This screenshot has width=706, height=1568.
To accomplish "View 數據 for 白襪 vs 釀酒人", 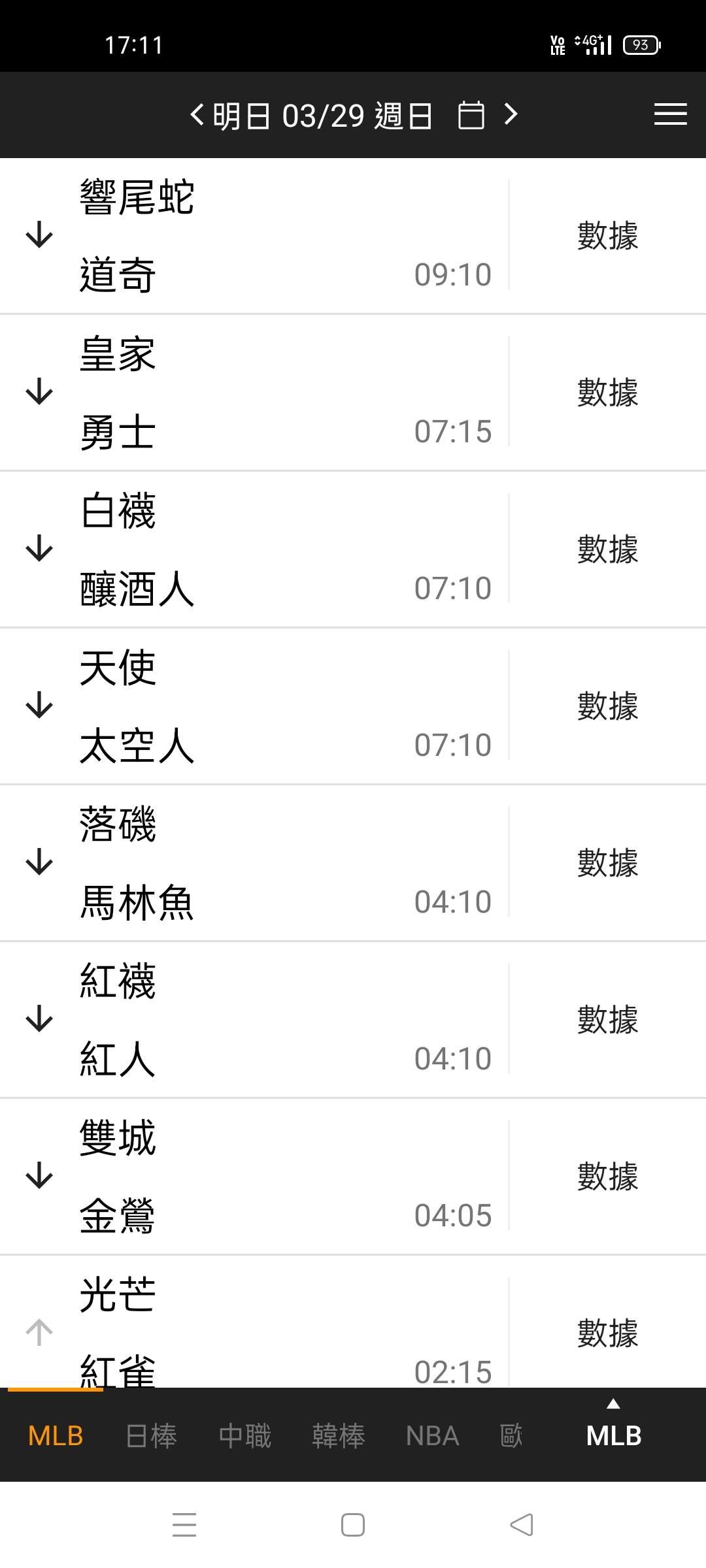I will (x=607, y=549).
